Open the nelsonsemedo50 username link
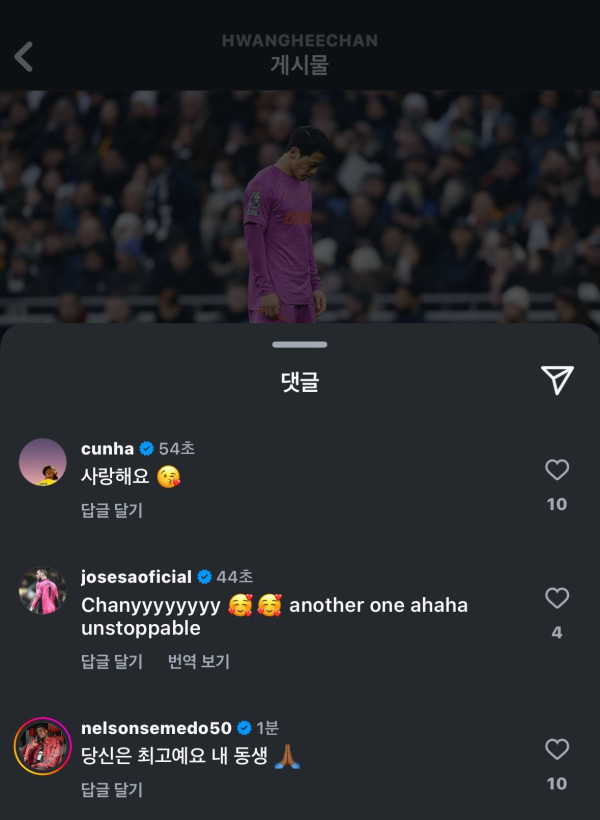Image resolution: width=600 pixels, height=820 pixels. [154, 728]
